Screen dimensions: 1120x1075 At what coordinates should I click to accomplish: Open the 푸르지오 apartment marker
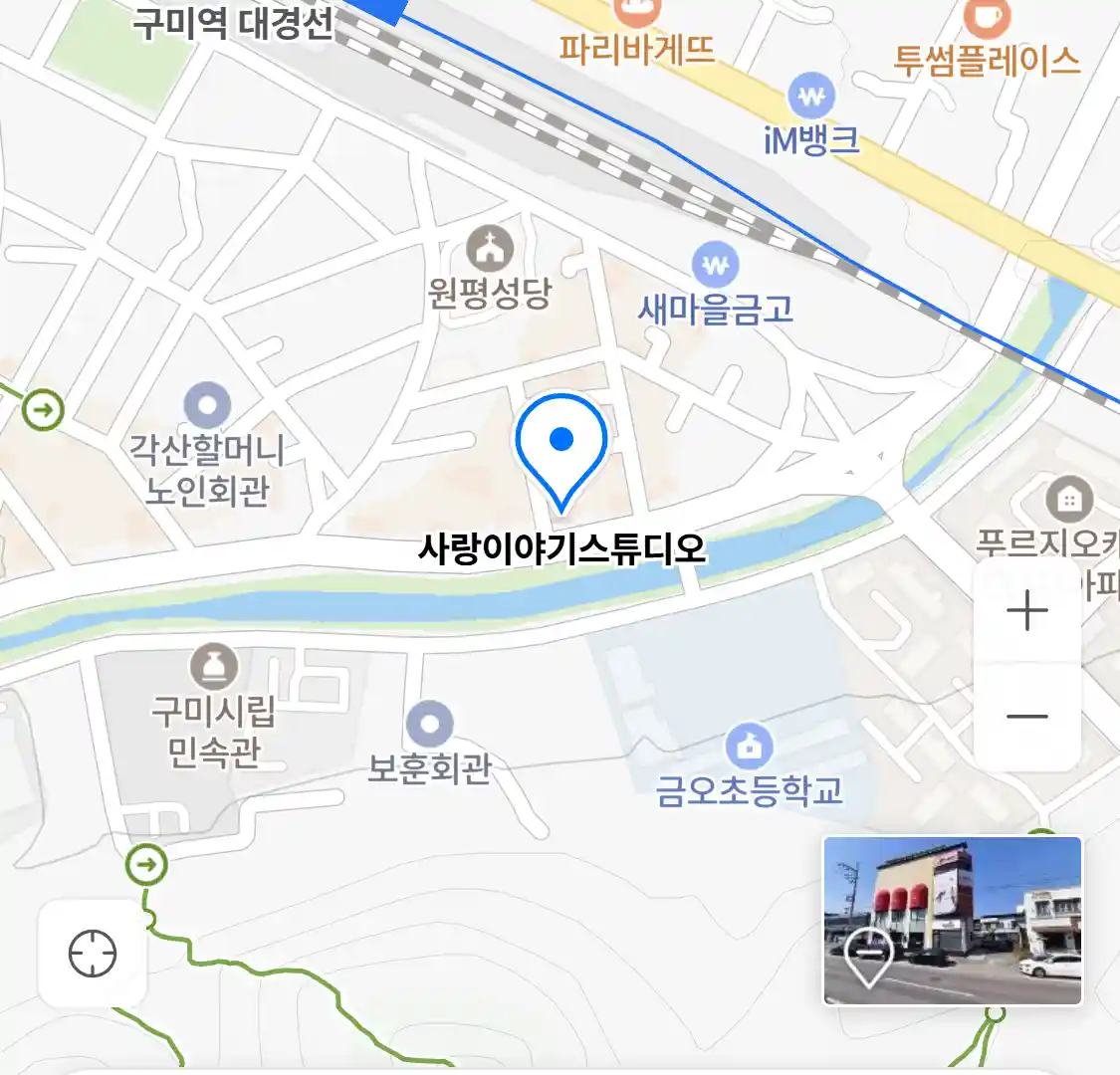click(x=1069, y=499)
